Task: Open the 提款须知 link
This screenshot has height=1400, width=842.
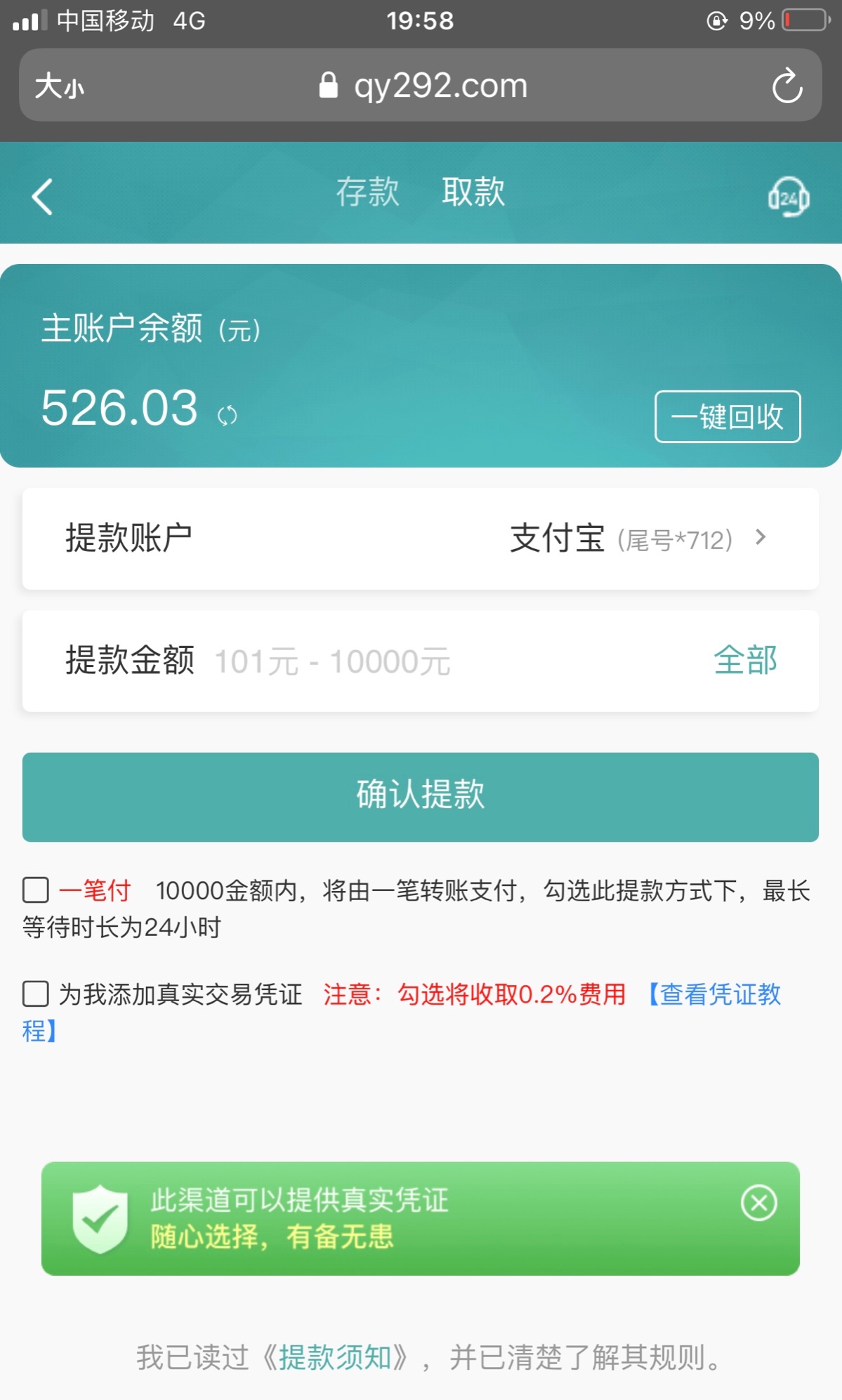Action: pos(334,1357)
